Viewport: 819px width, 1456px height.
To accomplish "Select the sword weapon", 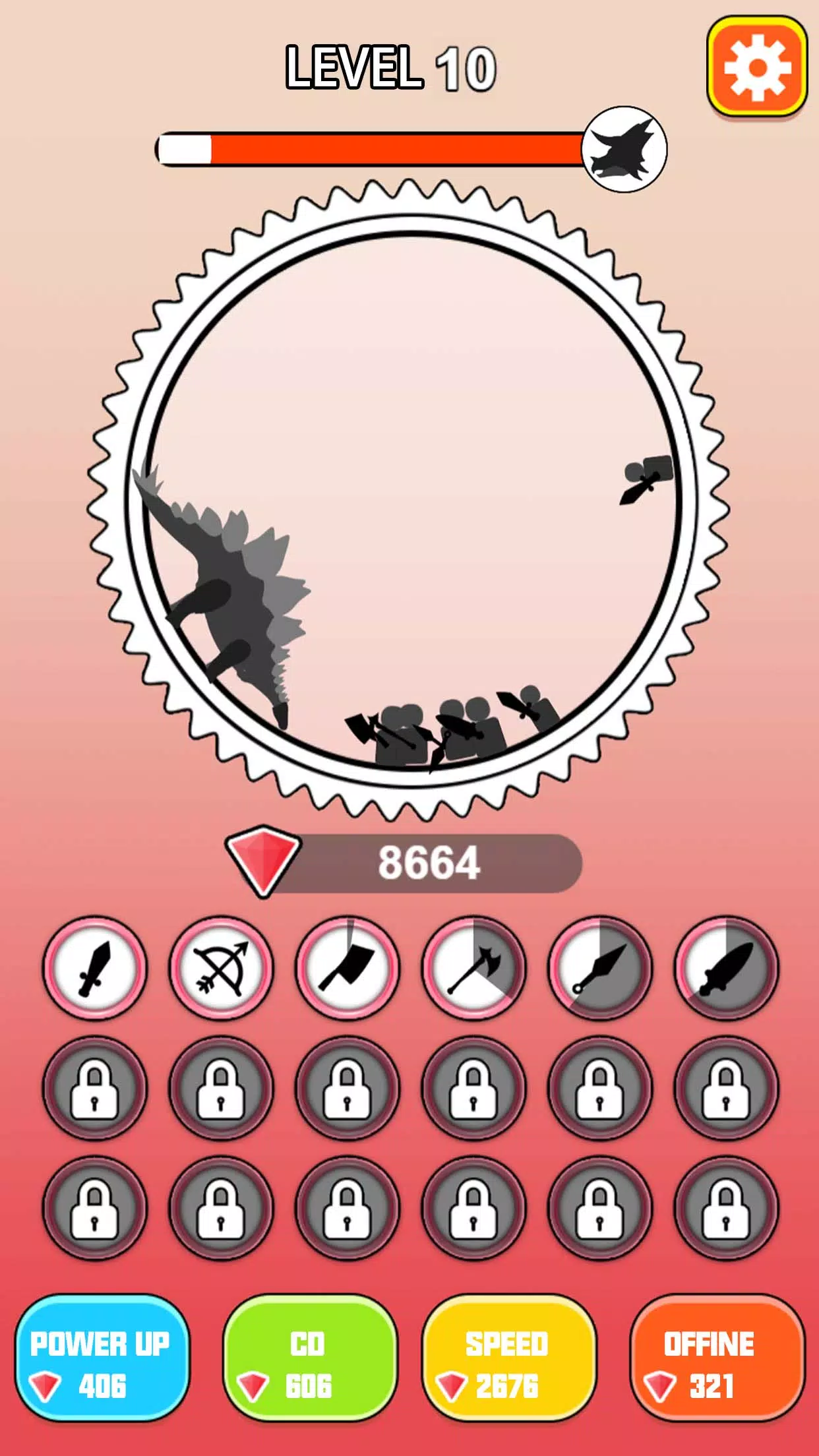I will (x=94, y=967).
